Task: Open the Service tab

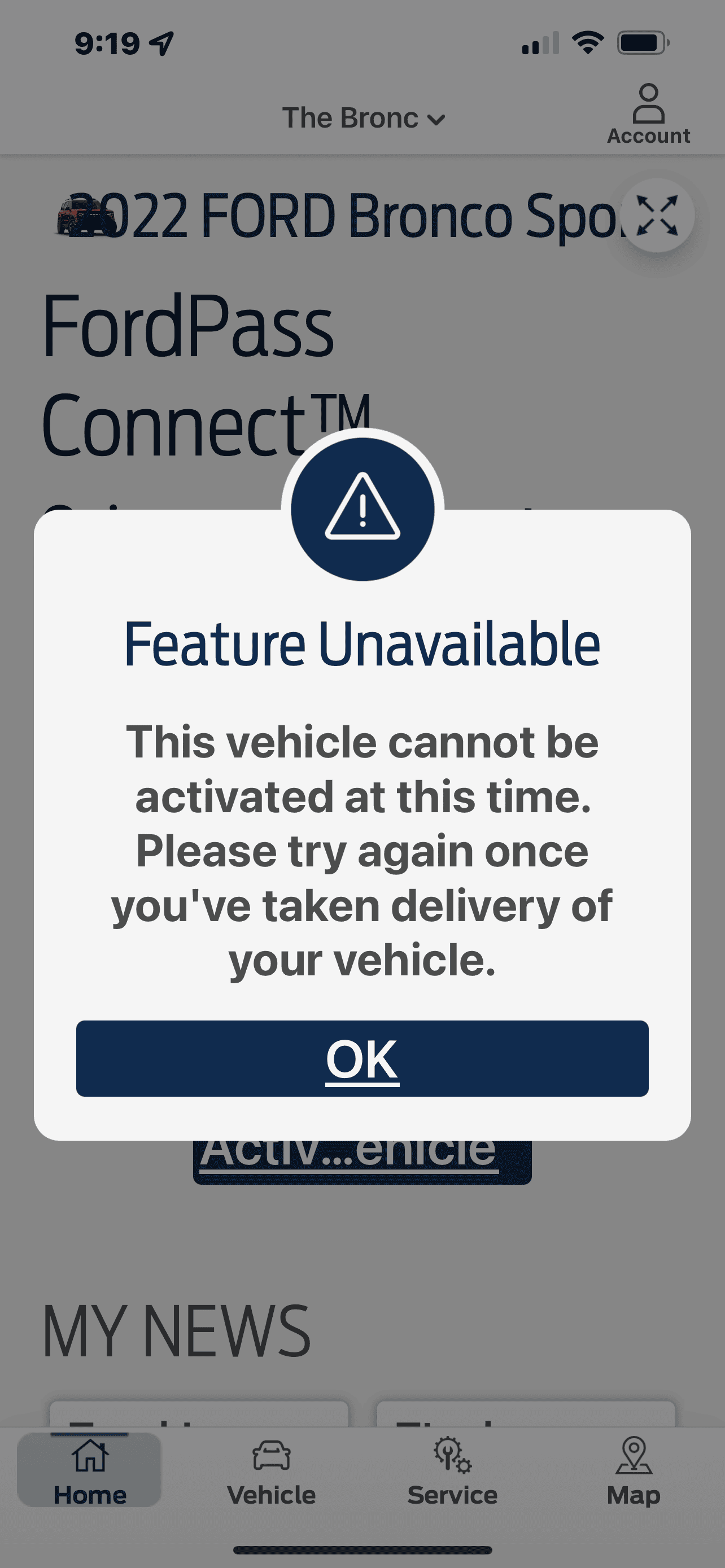Action: pyautogui.click(x=452, y=1470)
